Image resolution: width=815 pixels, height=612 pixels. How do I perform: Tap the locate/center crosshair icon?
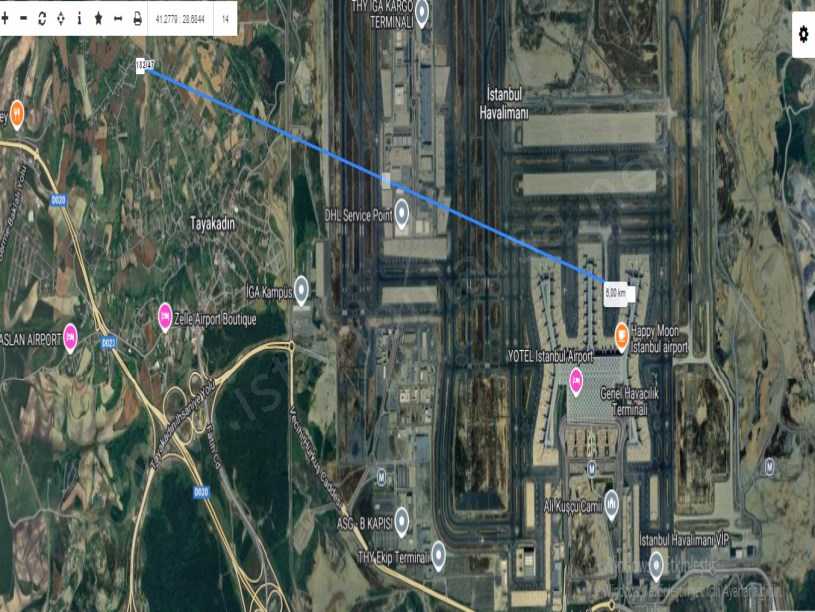coord(61,18)
